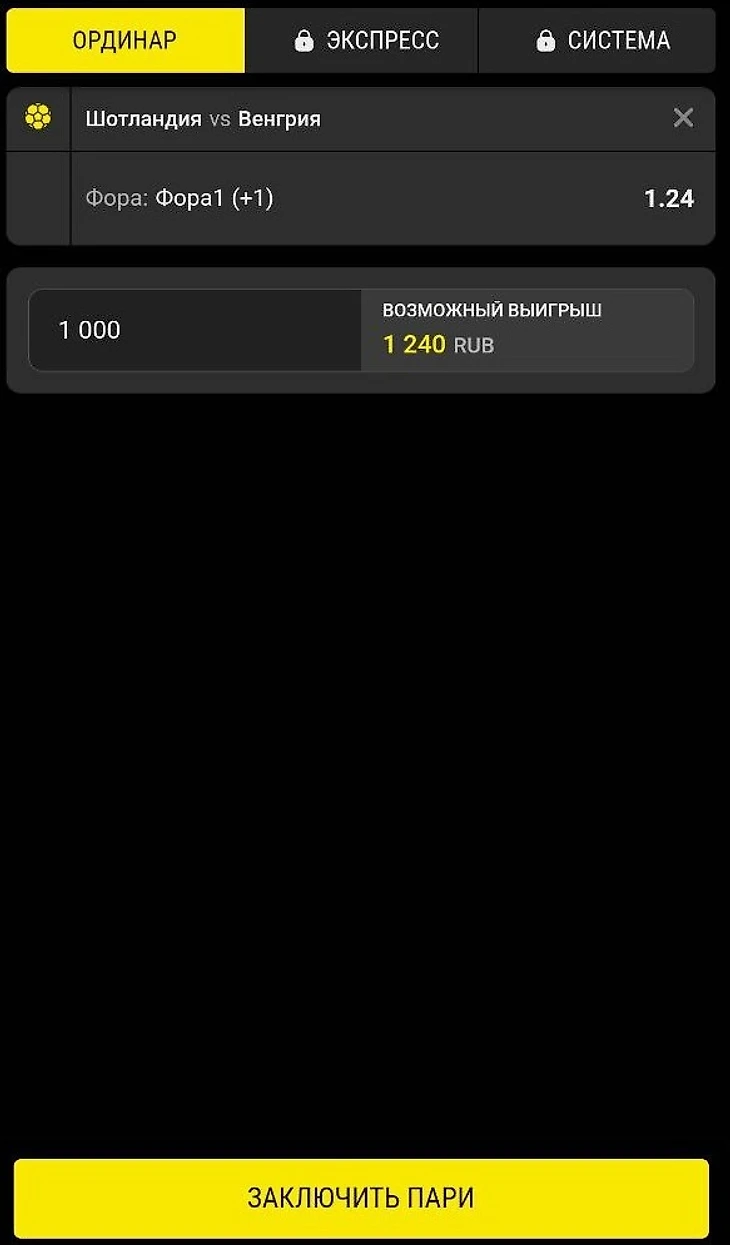The image size is (730, 1245).
Task: Select the Ординар bet type tab
Action: pos(125,40)
